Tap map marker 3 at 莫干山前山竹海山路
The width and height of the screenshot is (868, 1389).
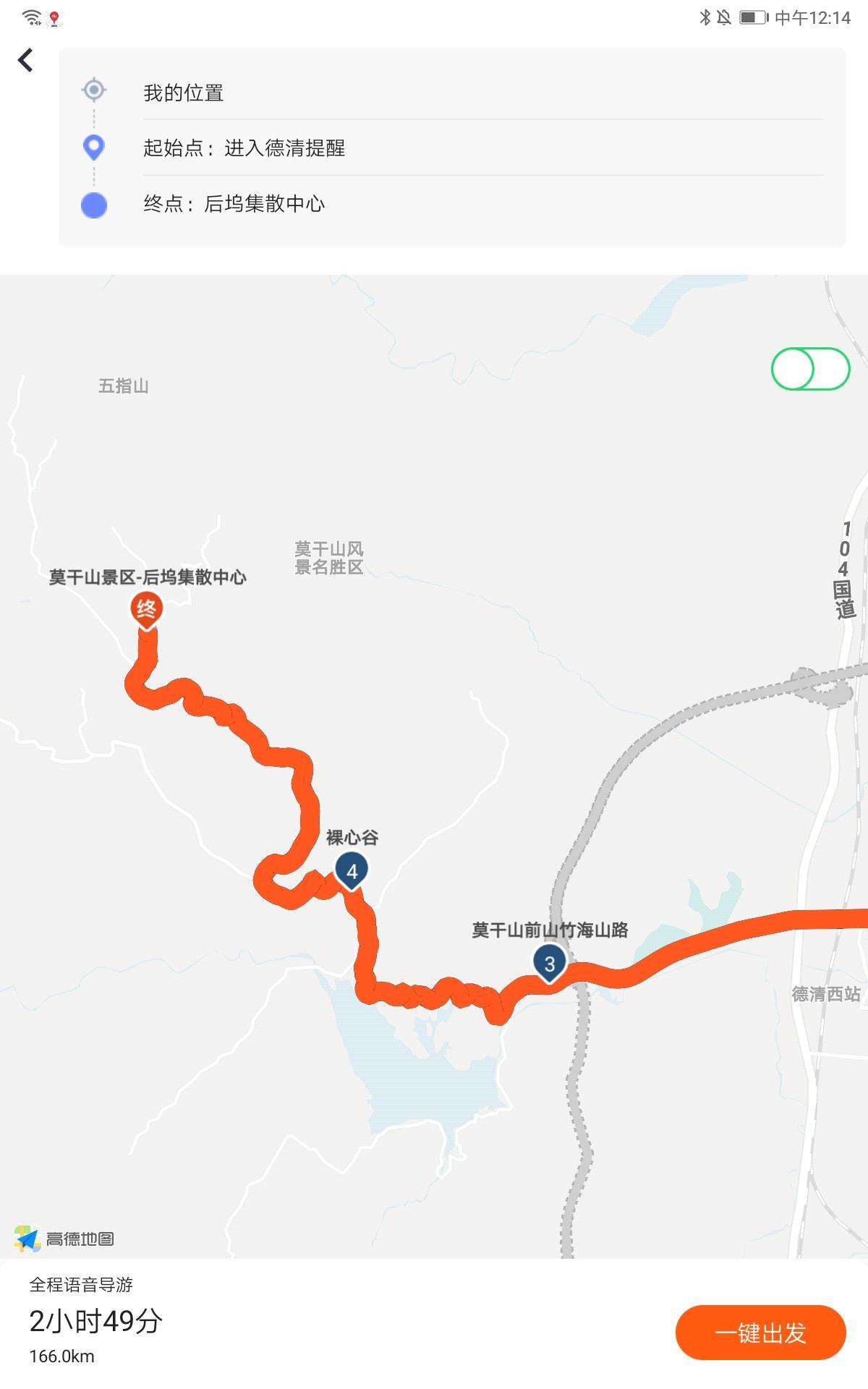549,963
